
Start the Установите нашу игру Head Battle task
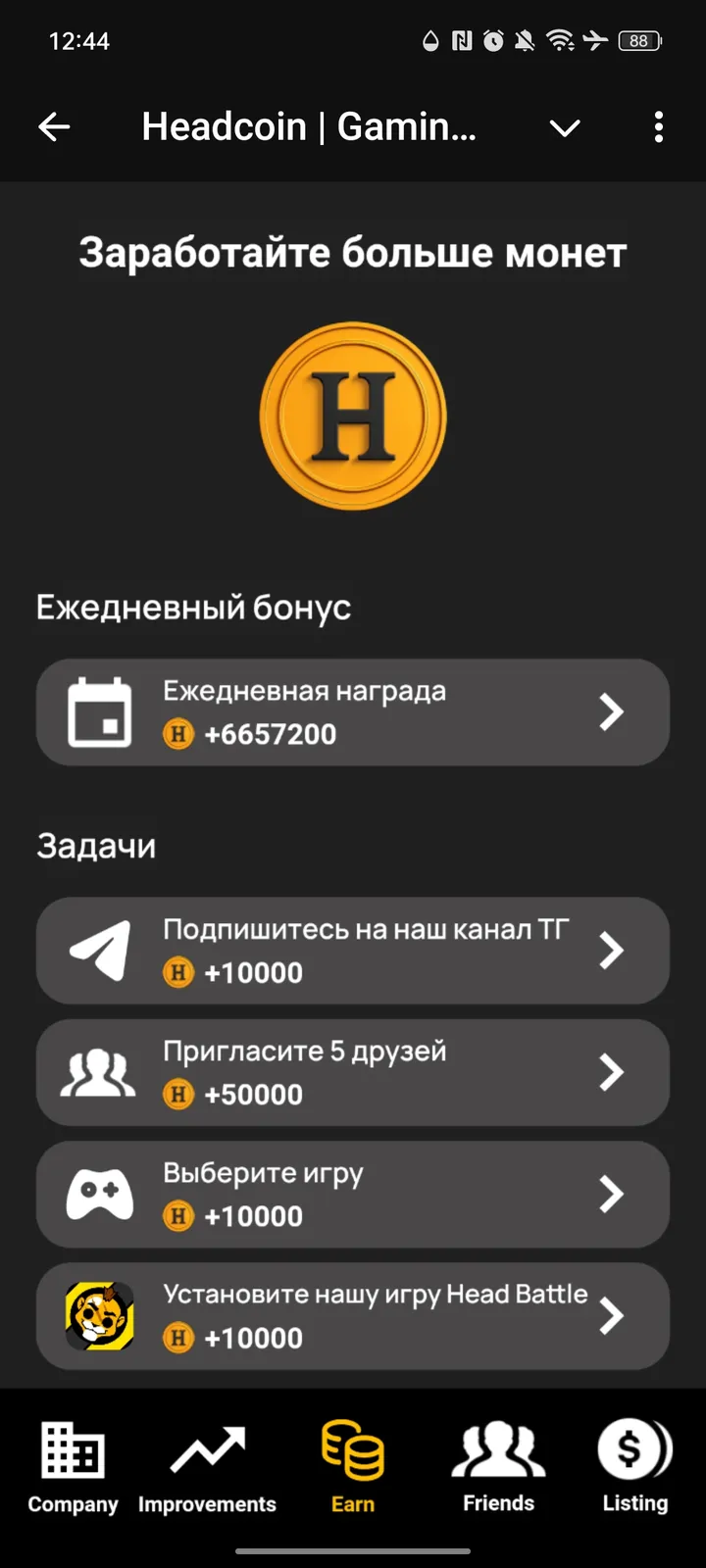[x=353, y=1315]
